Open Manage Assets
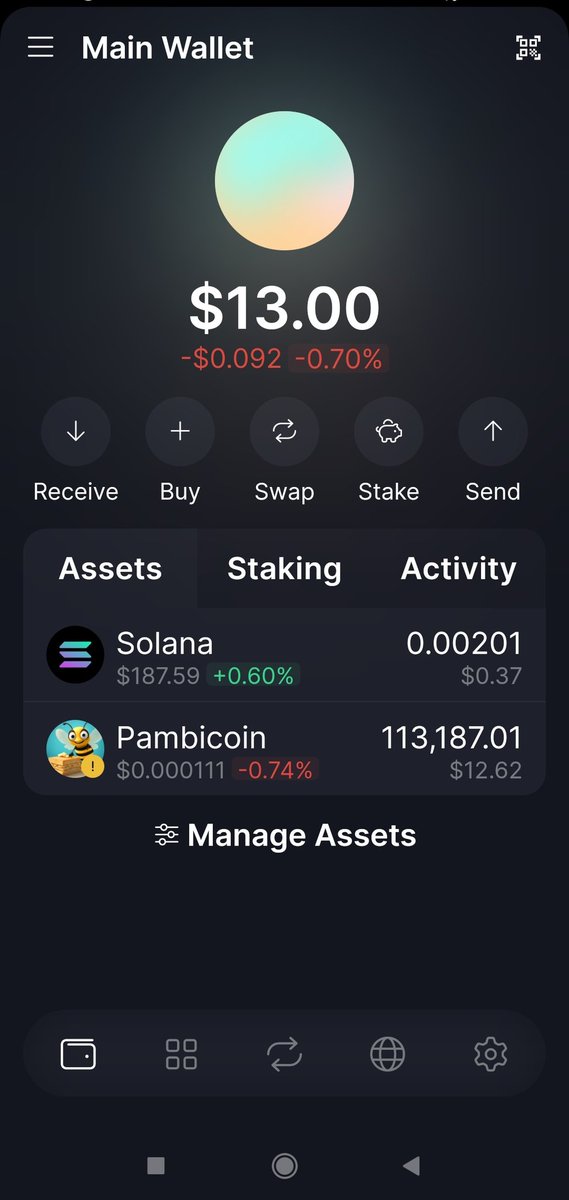The height and width of the screenshot is (1200, 569). (x=285, y=835)
